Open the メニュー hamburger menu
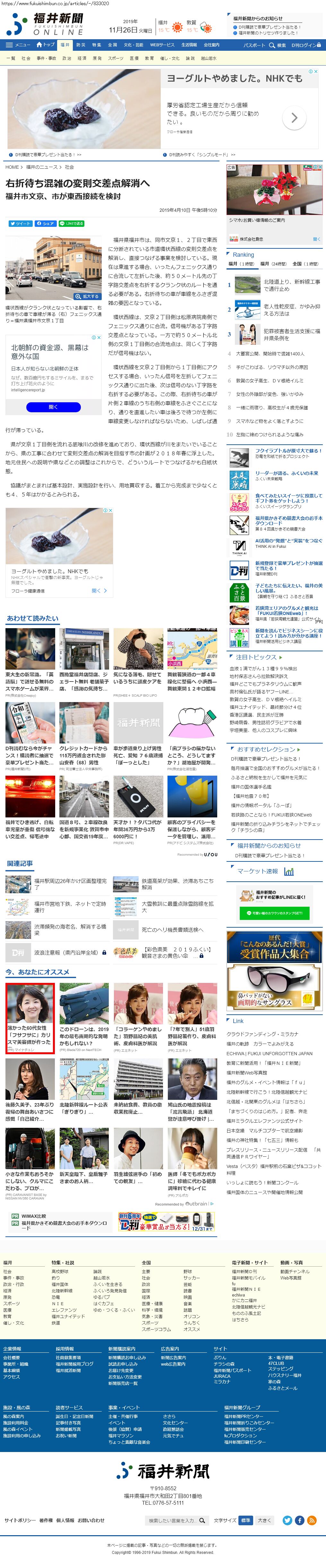Screen dimensions: 326x1568 pyautogui.click(x=18, y=45)
